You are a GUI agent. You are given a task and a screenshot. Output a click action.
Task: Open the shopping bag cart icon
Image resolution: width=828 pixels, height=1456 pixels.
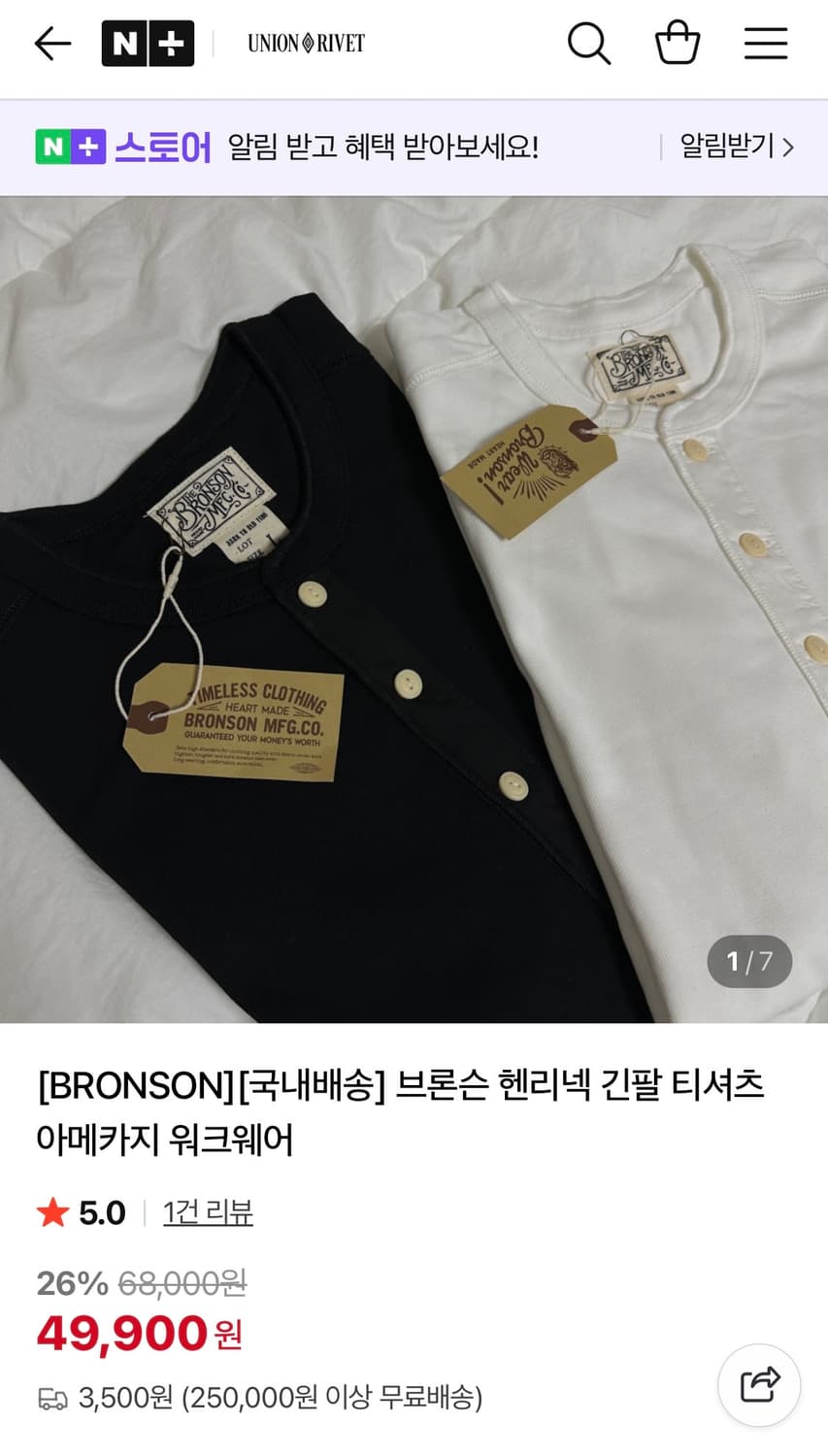point(678,43)
